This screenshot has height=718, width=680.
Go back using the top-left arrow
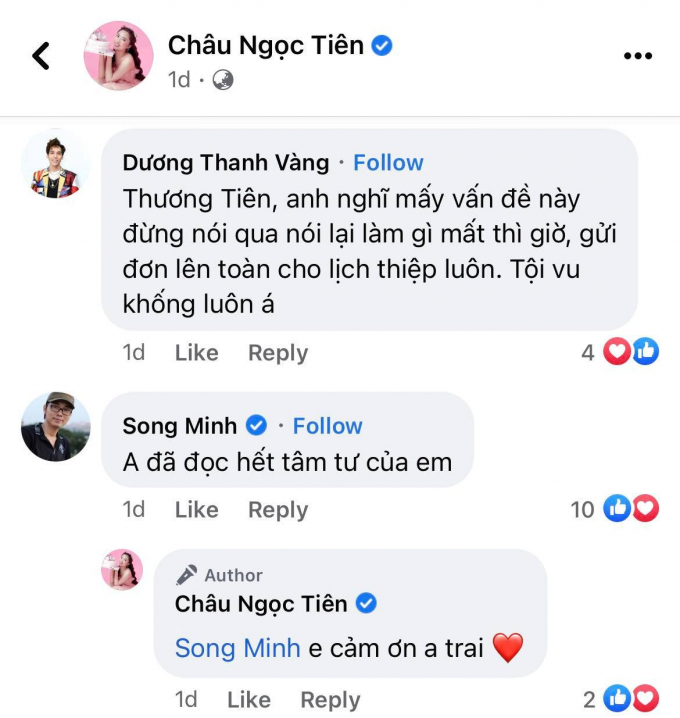click(41, 56)
